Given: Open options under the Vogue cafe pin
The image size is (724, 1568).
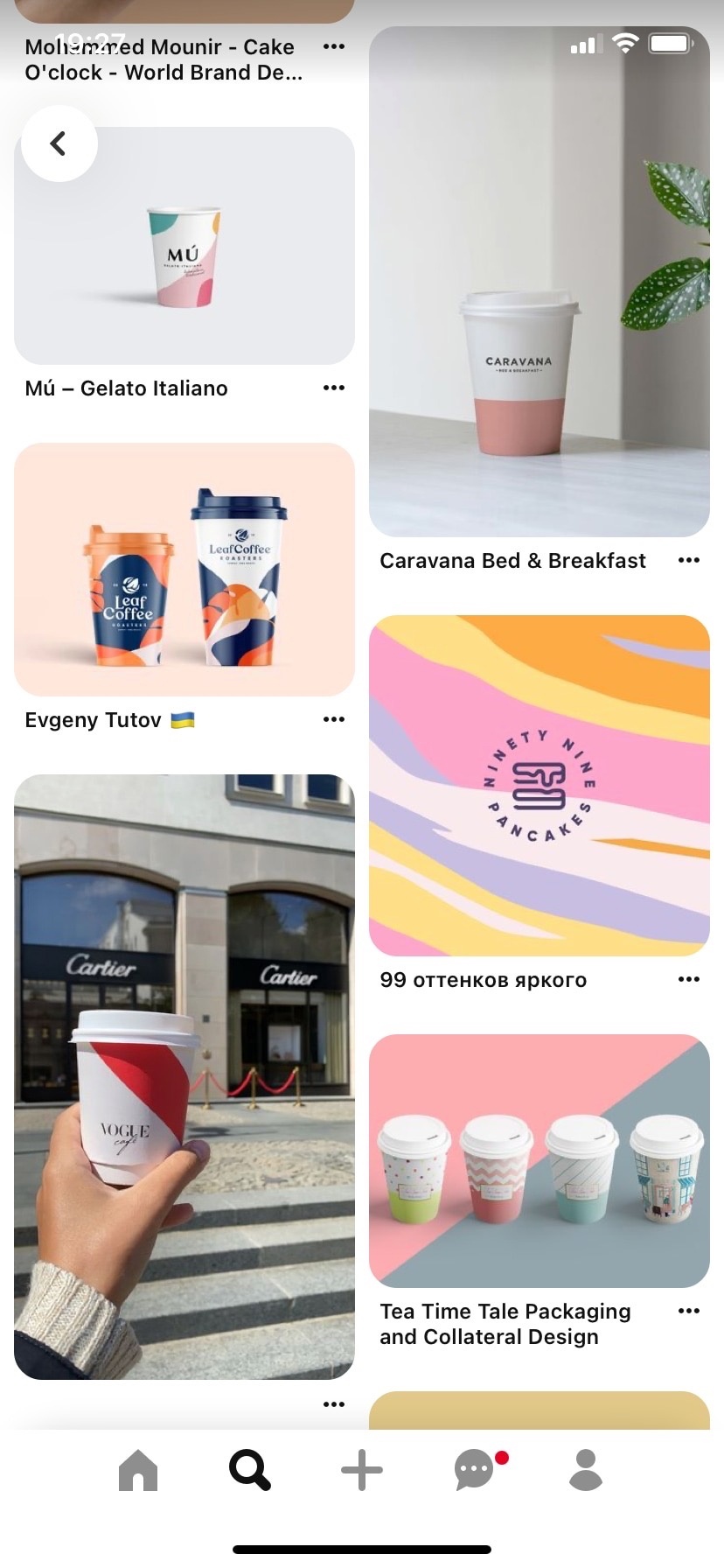Looking at the screenshot, I should click(333, 1404).
